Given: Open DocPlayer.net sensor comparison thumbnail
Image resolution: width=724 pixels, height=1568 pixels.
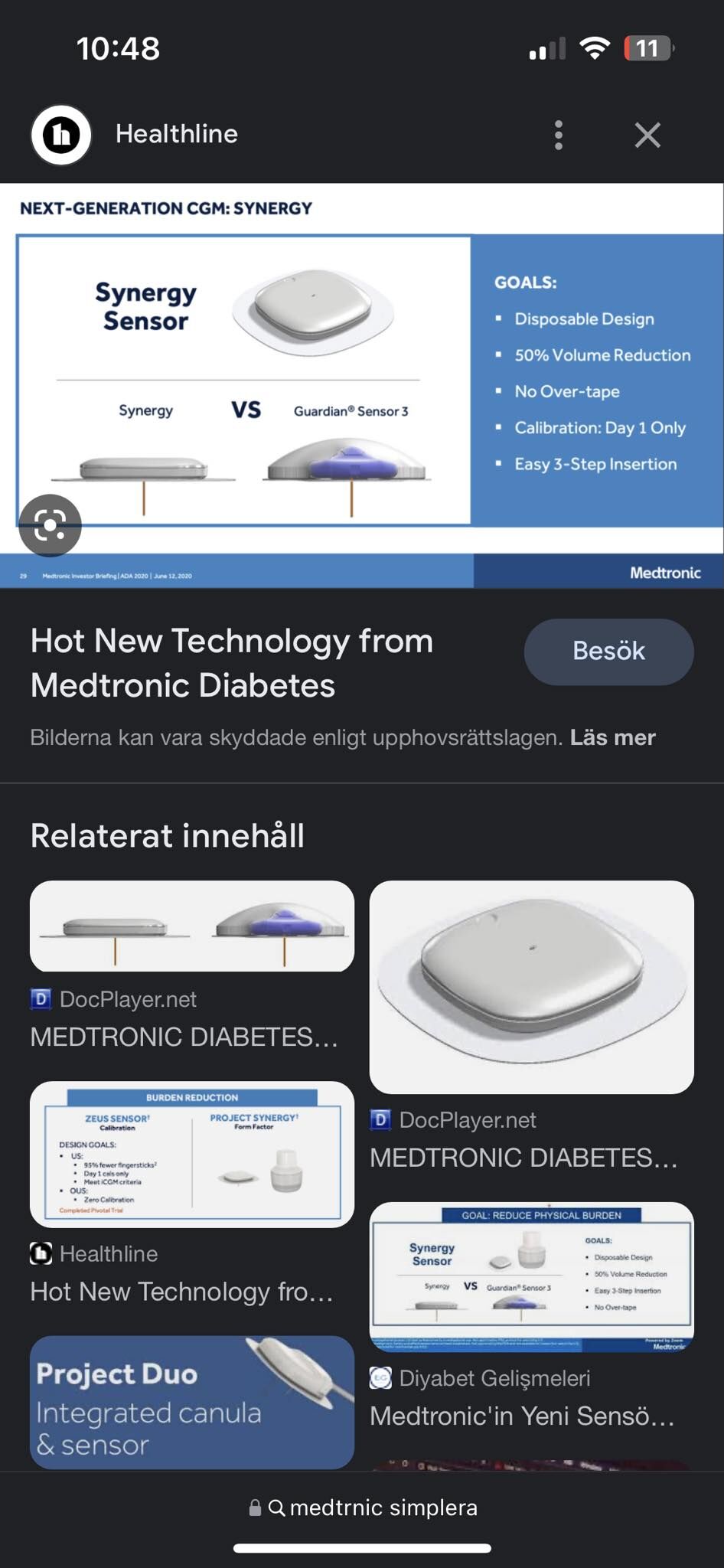Looking at the screenshot, I should pos(192,926).
